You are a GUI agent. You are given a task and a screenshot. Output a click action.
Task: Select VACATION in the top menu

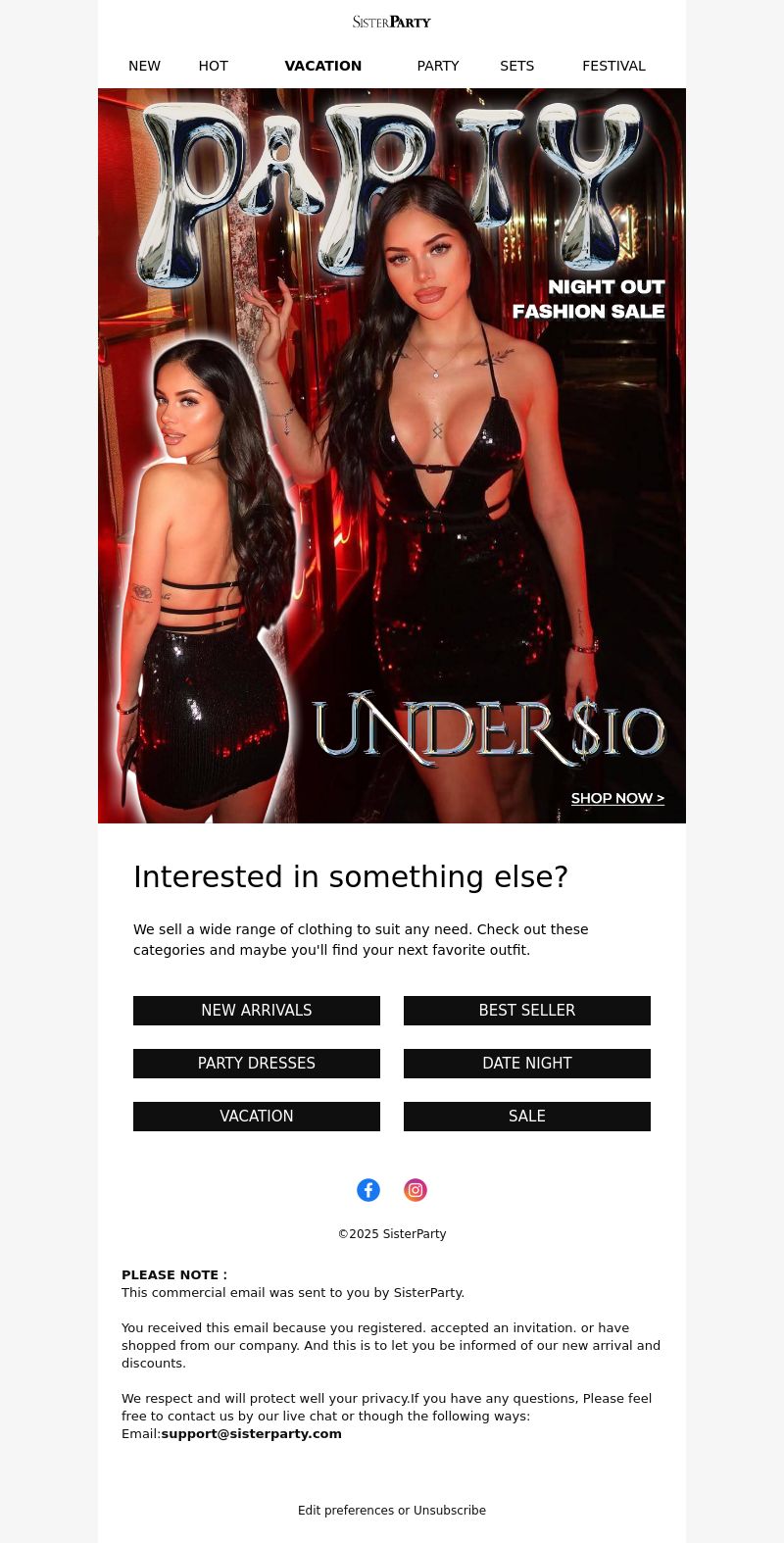[x=323, y=66]
